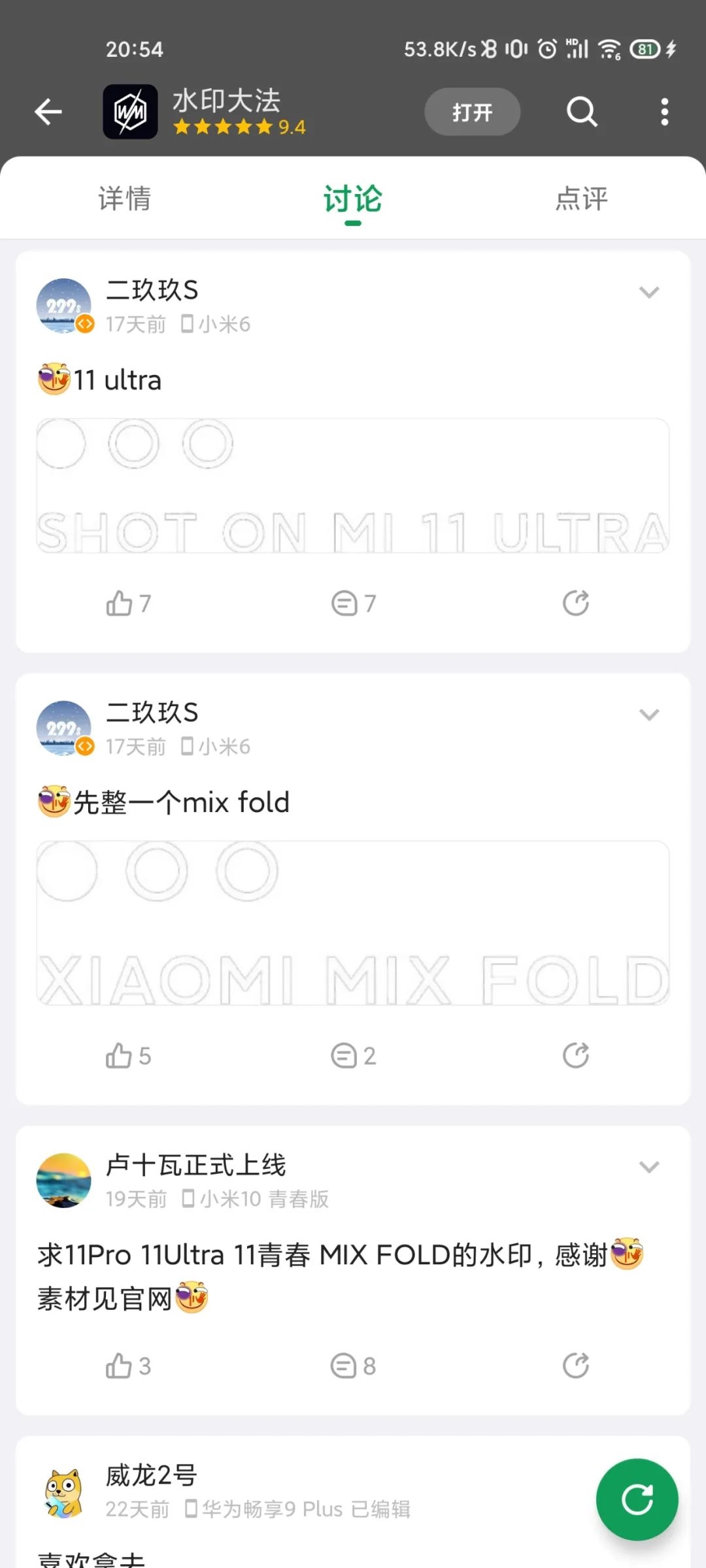Viewport: 706px width, 1568px height.
Task: Tap the green refresh floating button
Action: [637, 1499]
